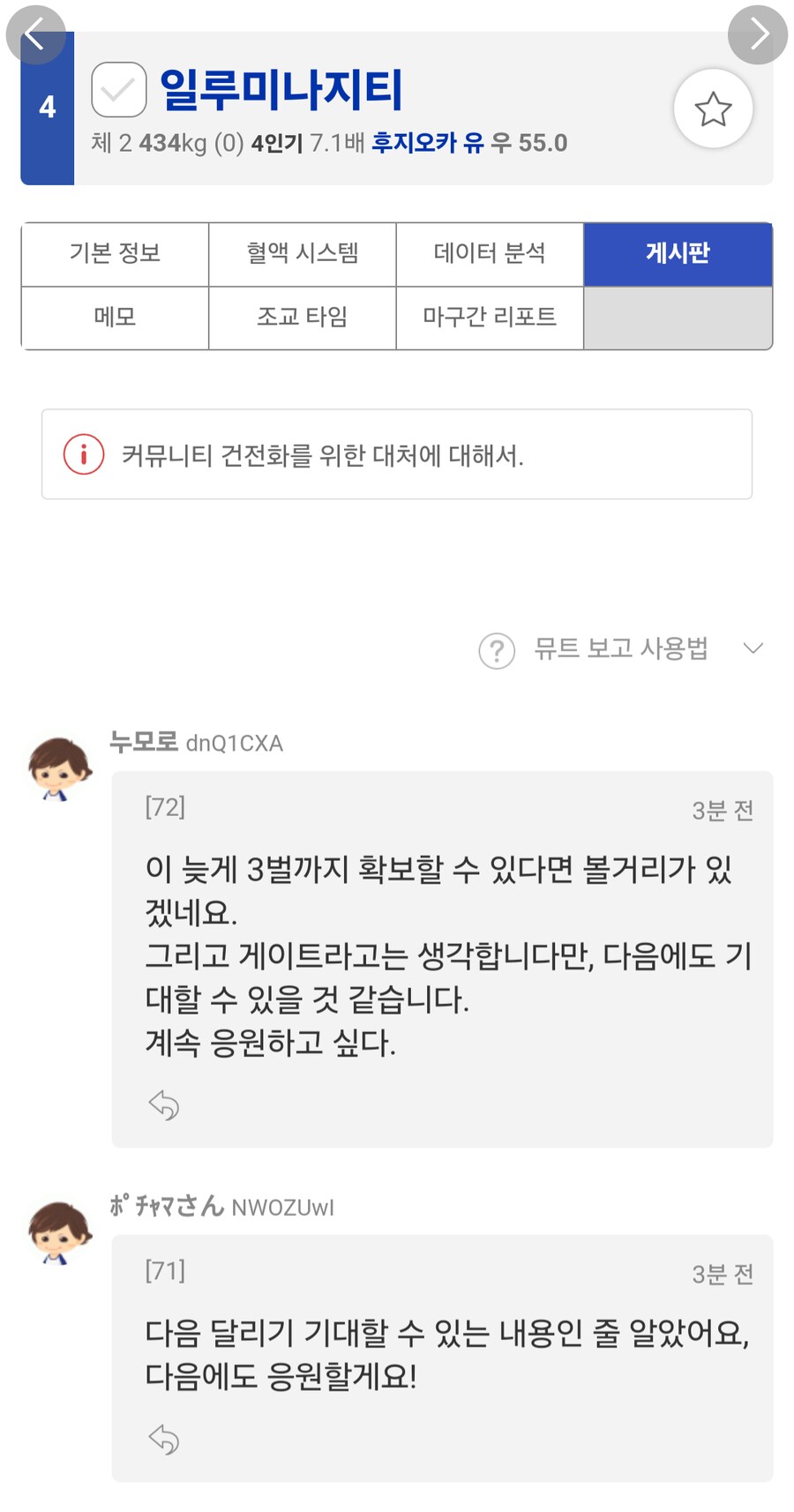
Task: Select the 혈액 시스템 tab
Action: click(x=301, y=254)
